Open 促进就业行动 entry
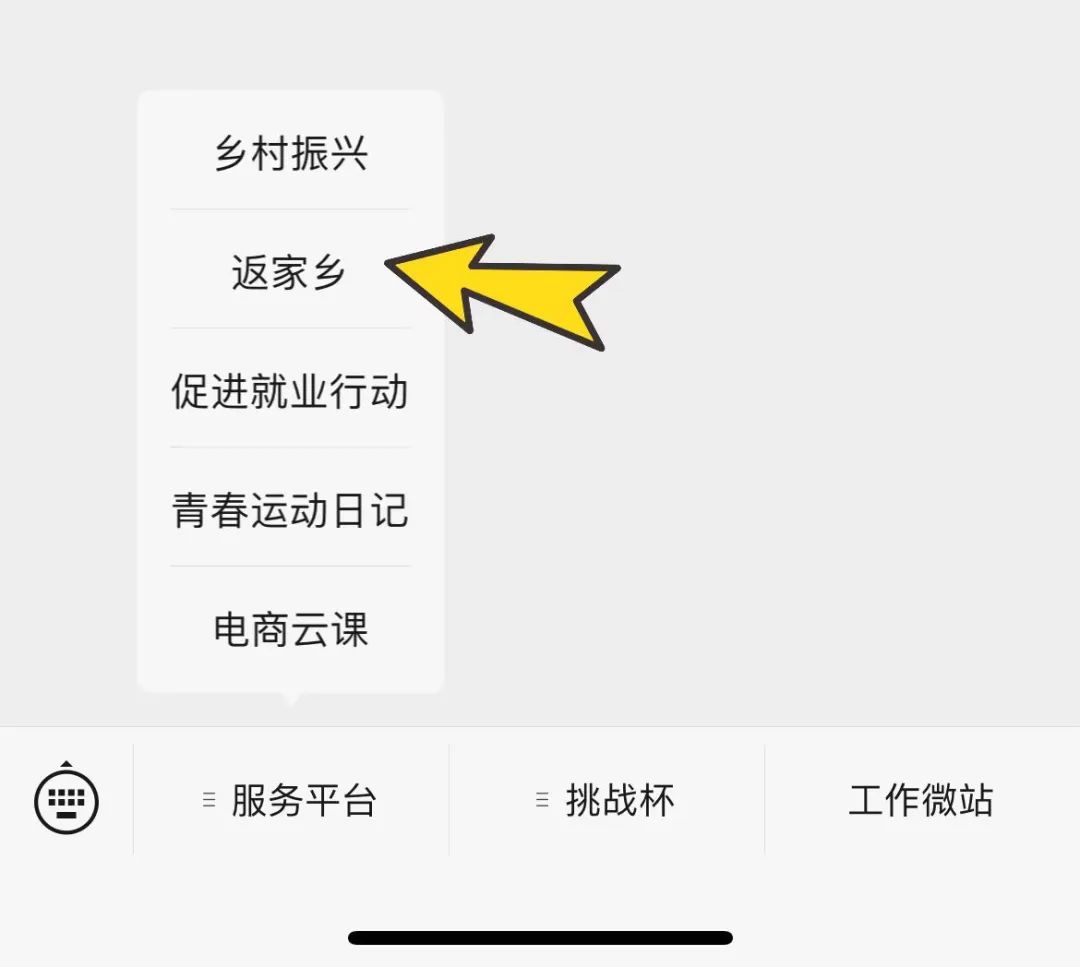 (x=290, y=391)
